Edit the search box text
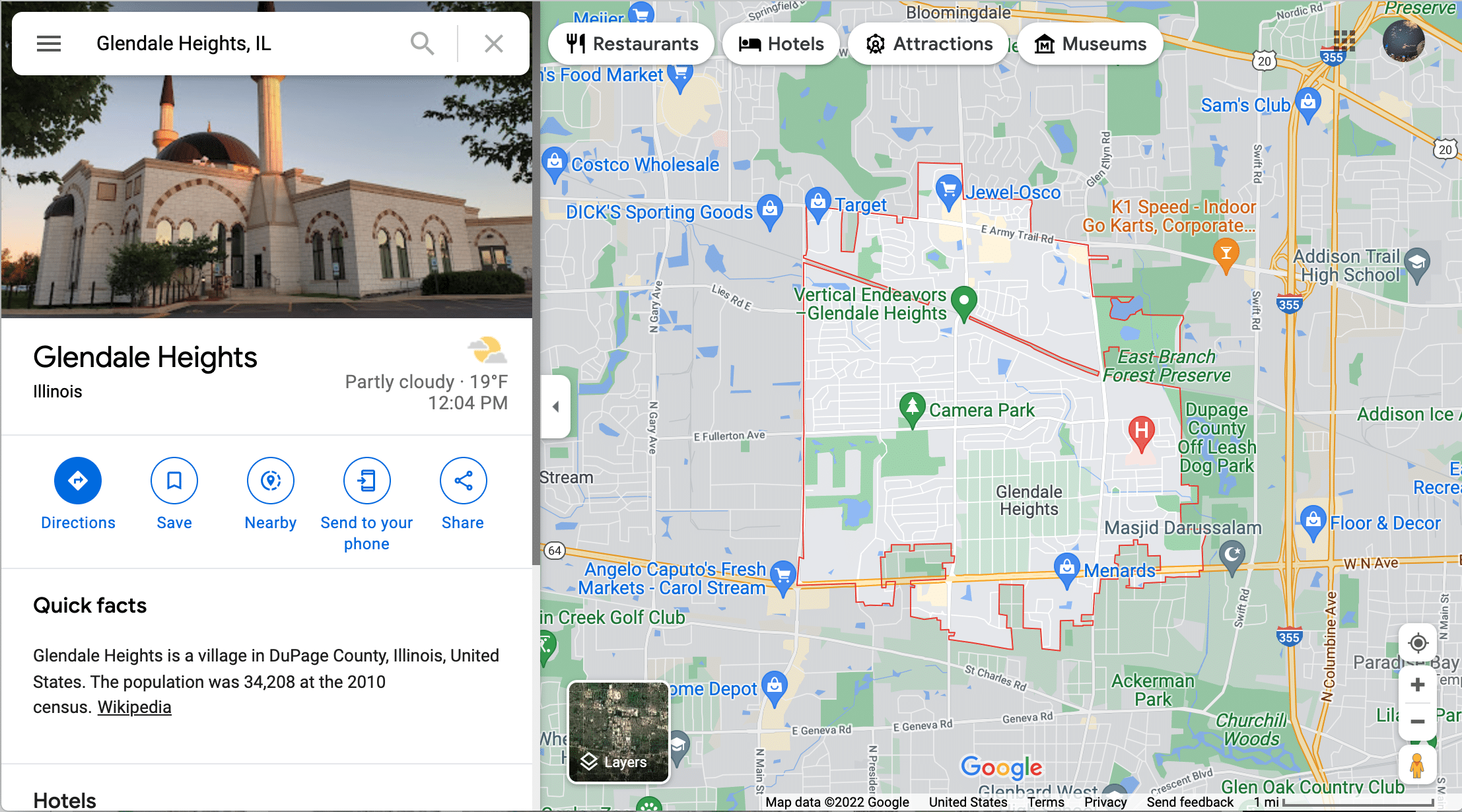Image resolution: width=1462 pixels, height=812 pixels. click(x=244, y=44)
